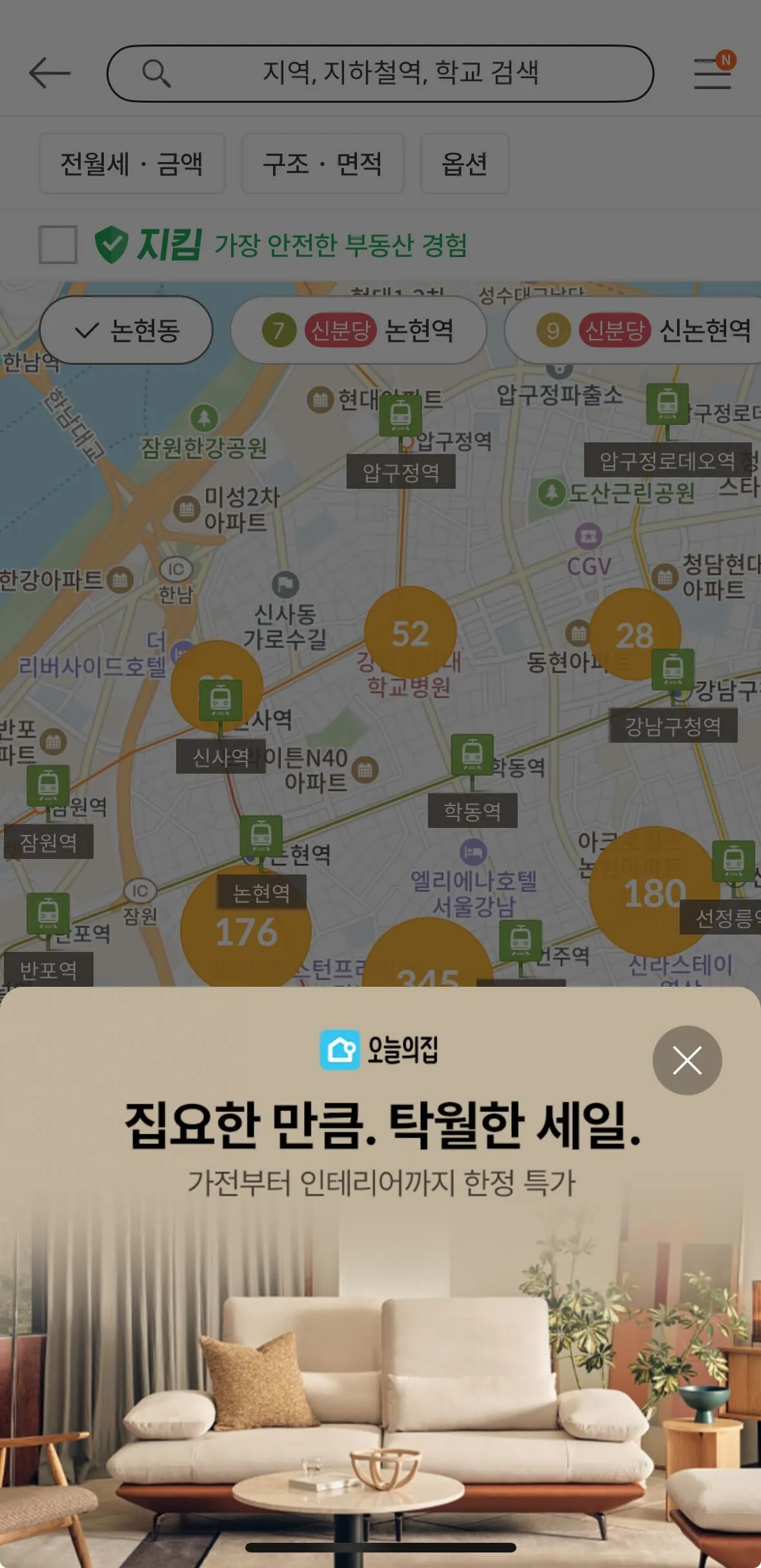Image resolution: width=761 pixels, height=1568 pixels.
Task: Open the 옵션 filter
Action: click(x=464, y=163)
